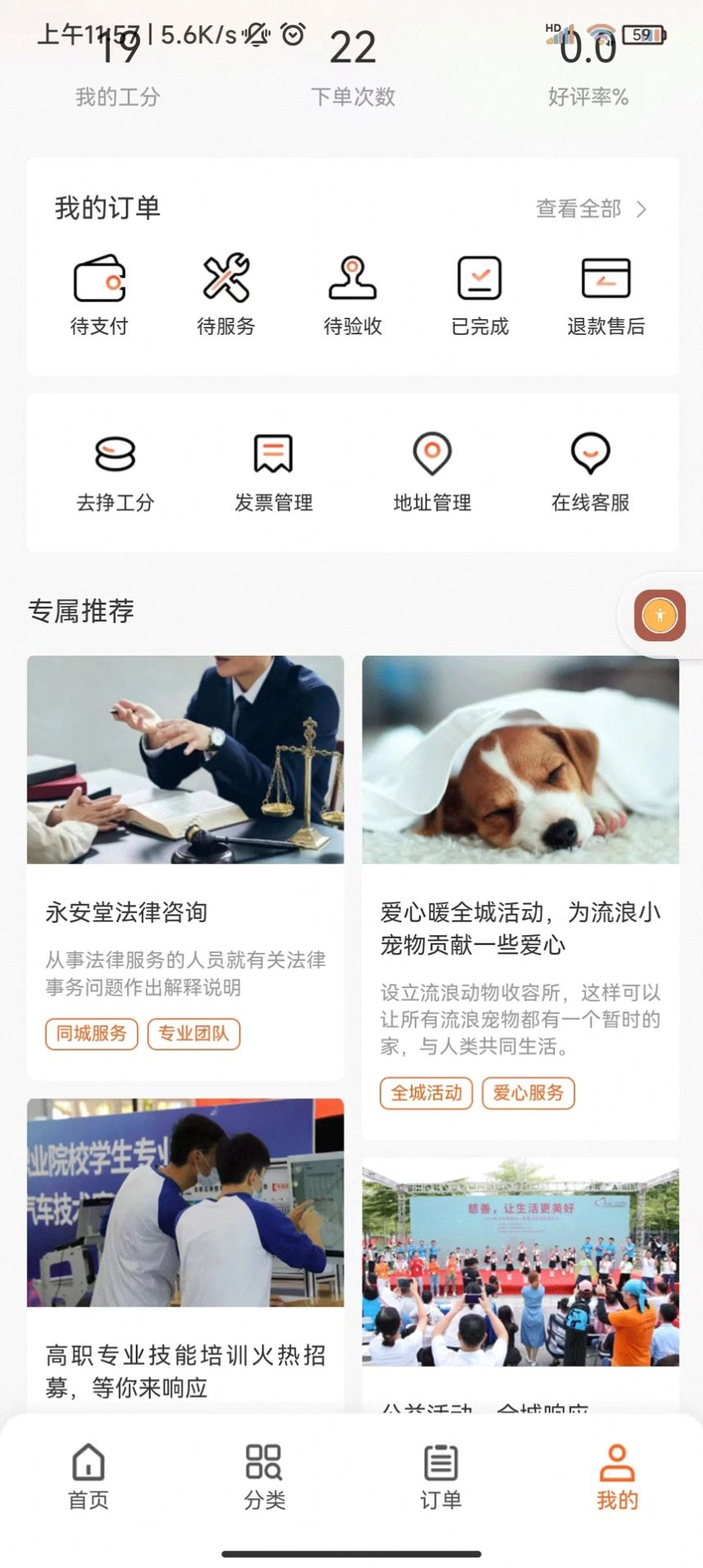Open 地址管理 address management

pyautogui.click(x=432, y=469)
